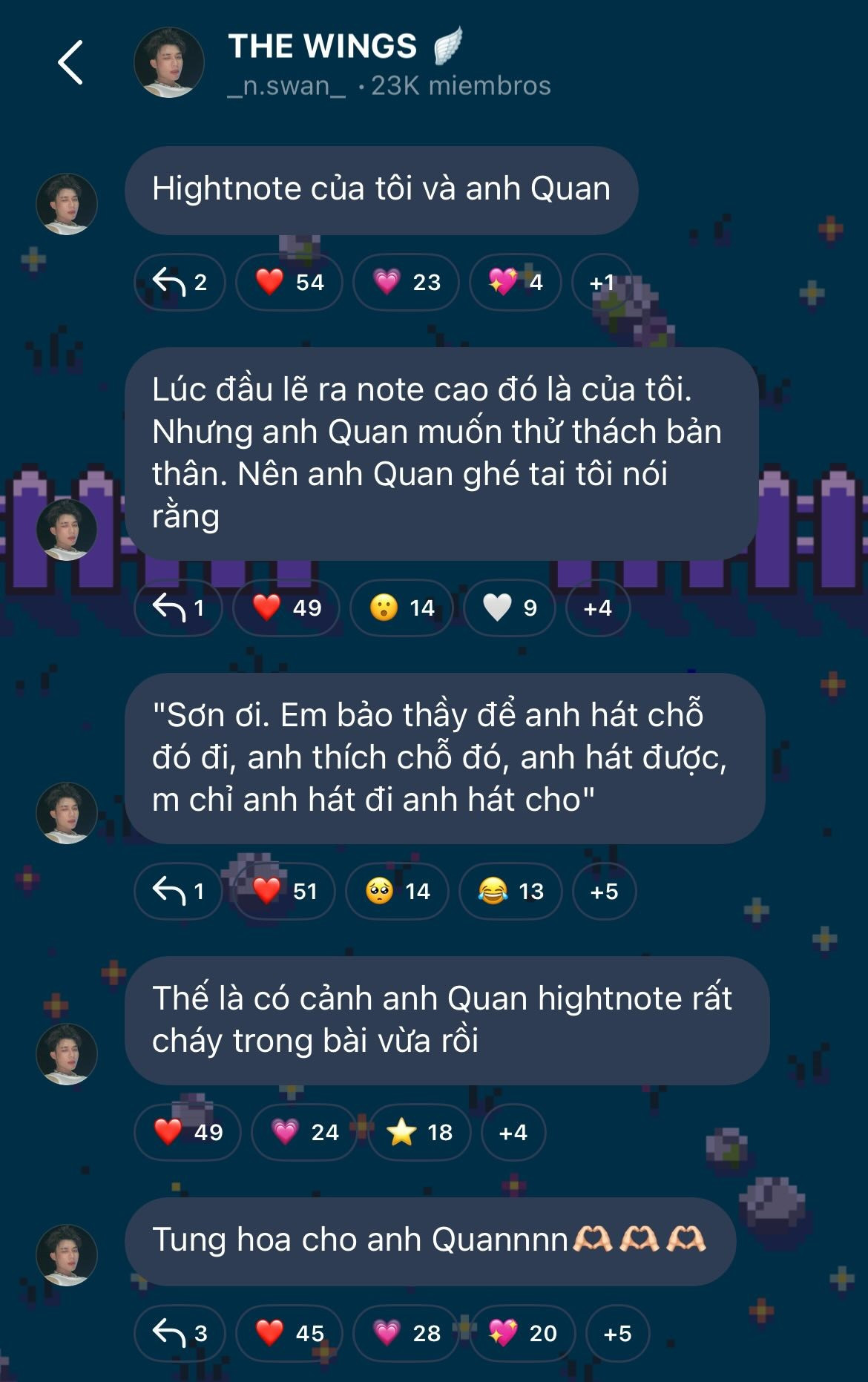Screen dimensions: 868x1382
Task: React laughing face 13 on Sơn ơi message
Action: coord(510,891)
